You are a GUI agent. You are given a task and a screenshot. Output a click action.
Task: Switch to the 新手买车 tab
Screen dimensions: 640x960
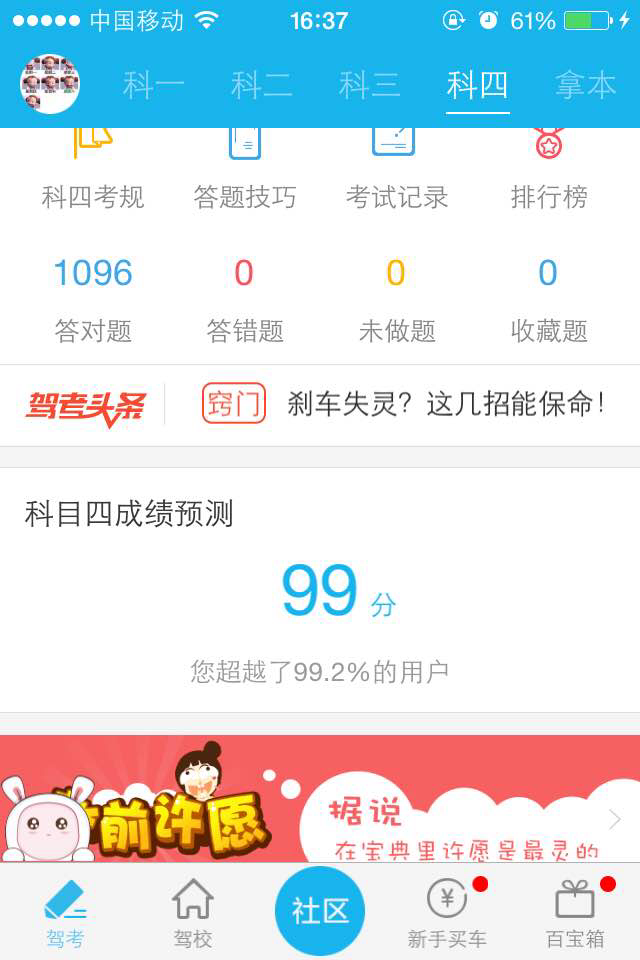447,912
